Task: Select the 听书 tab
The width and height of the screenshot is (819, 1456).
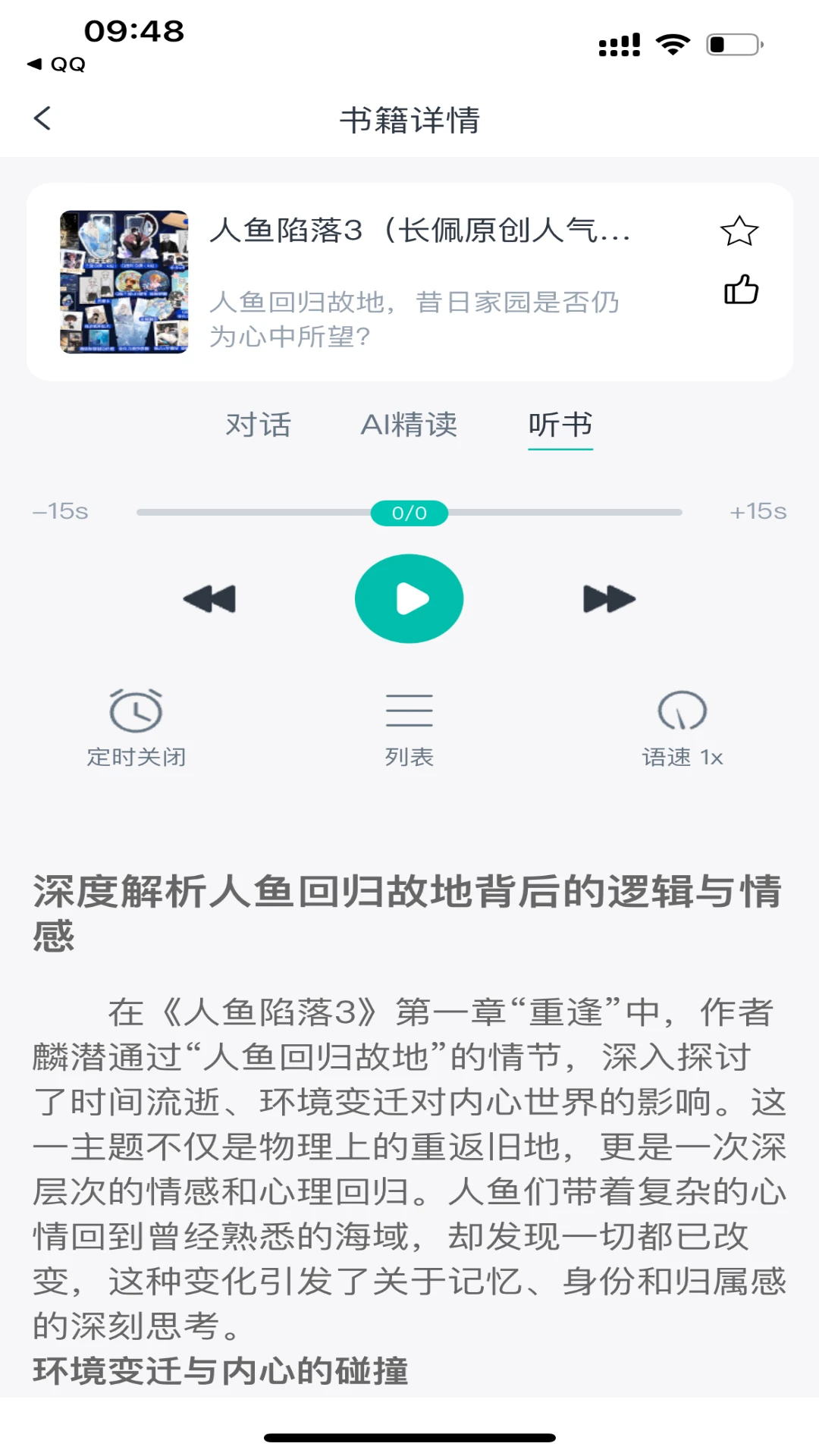Action: click(x=560, y=425)
